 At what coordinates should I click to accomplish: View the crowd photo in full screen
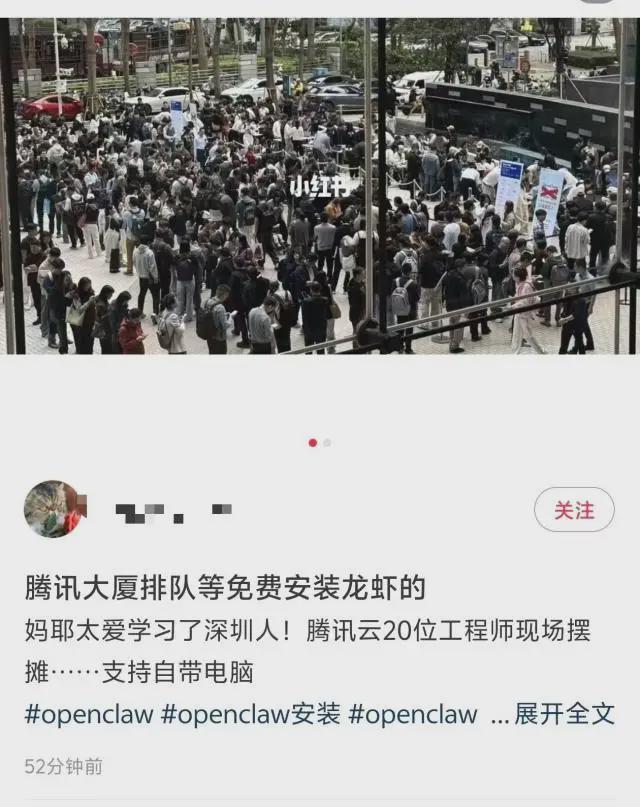click(320, 185)
